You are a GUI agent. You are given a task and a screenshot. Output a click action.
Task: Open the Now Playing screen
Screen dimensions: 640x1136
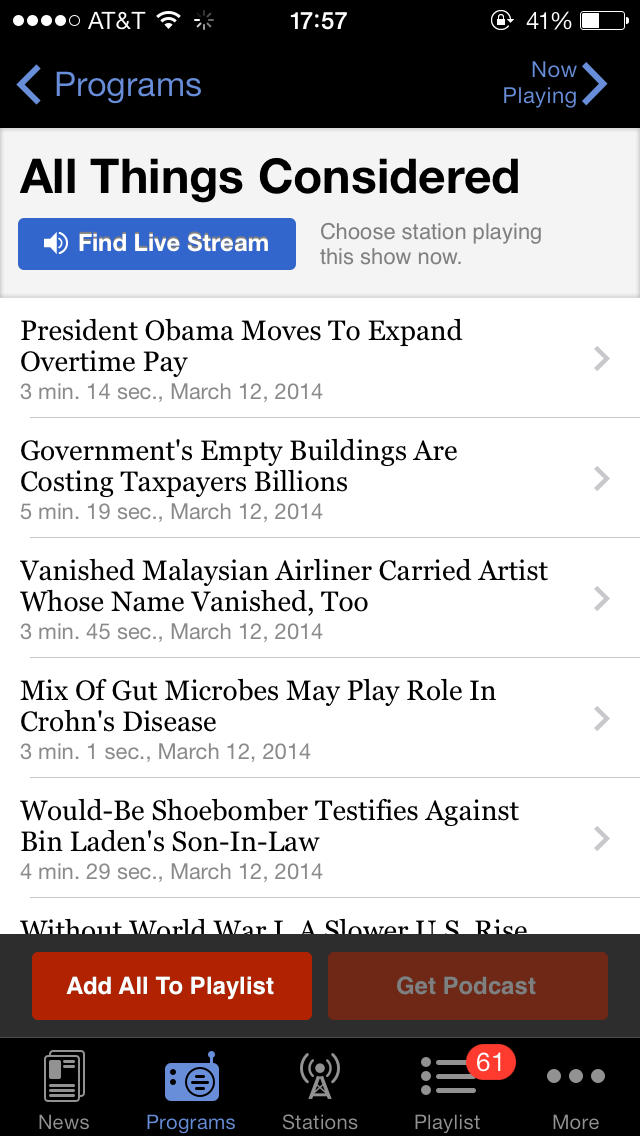(x=555, y=83)
